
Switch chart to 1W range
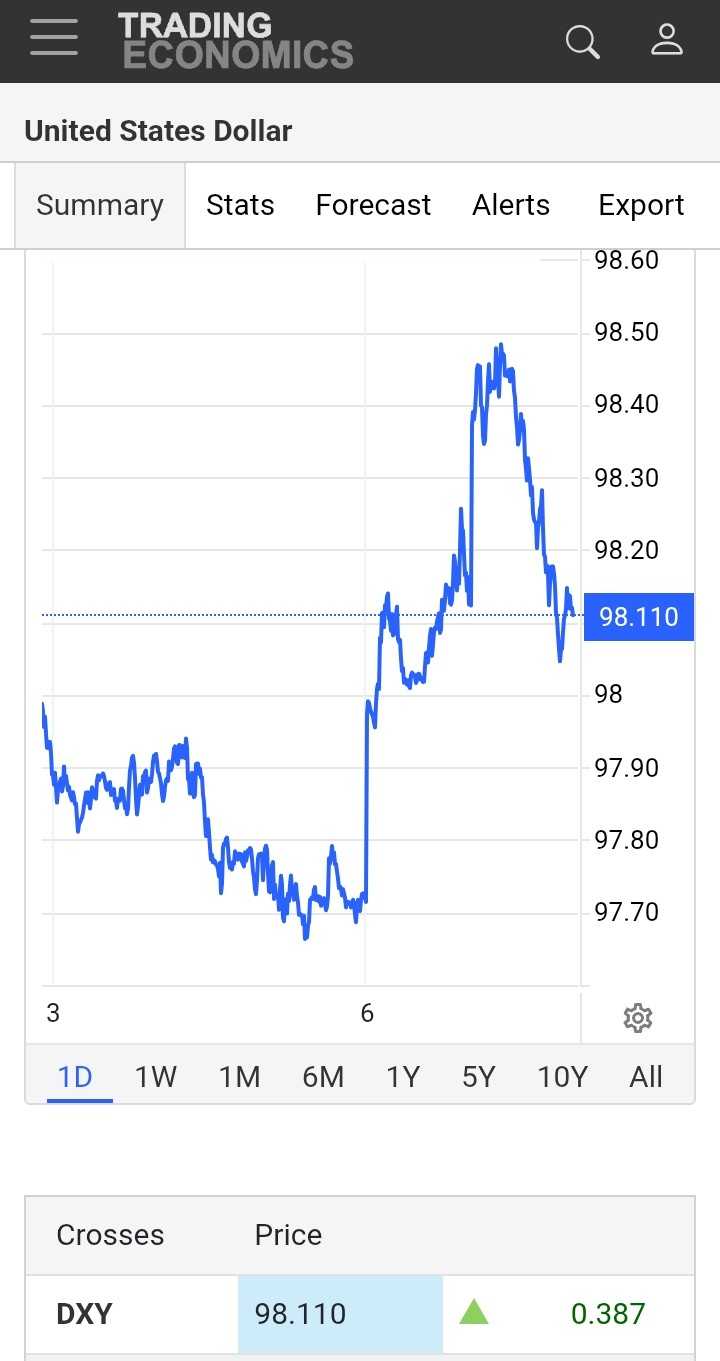click(156, 1077)
